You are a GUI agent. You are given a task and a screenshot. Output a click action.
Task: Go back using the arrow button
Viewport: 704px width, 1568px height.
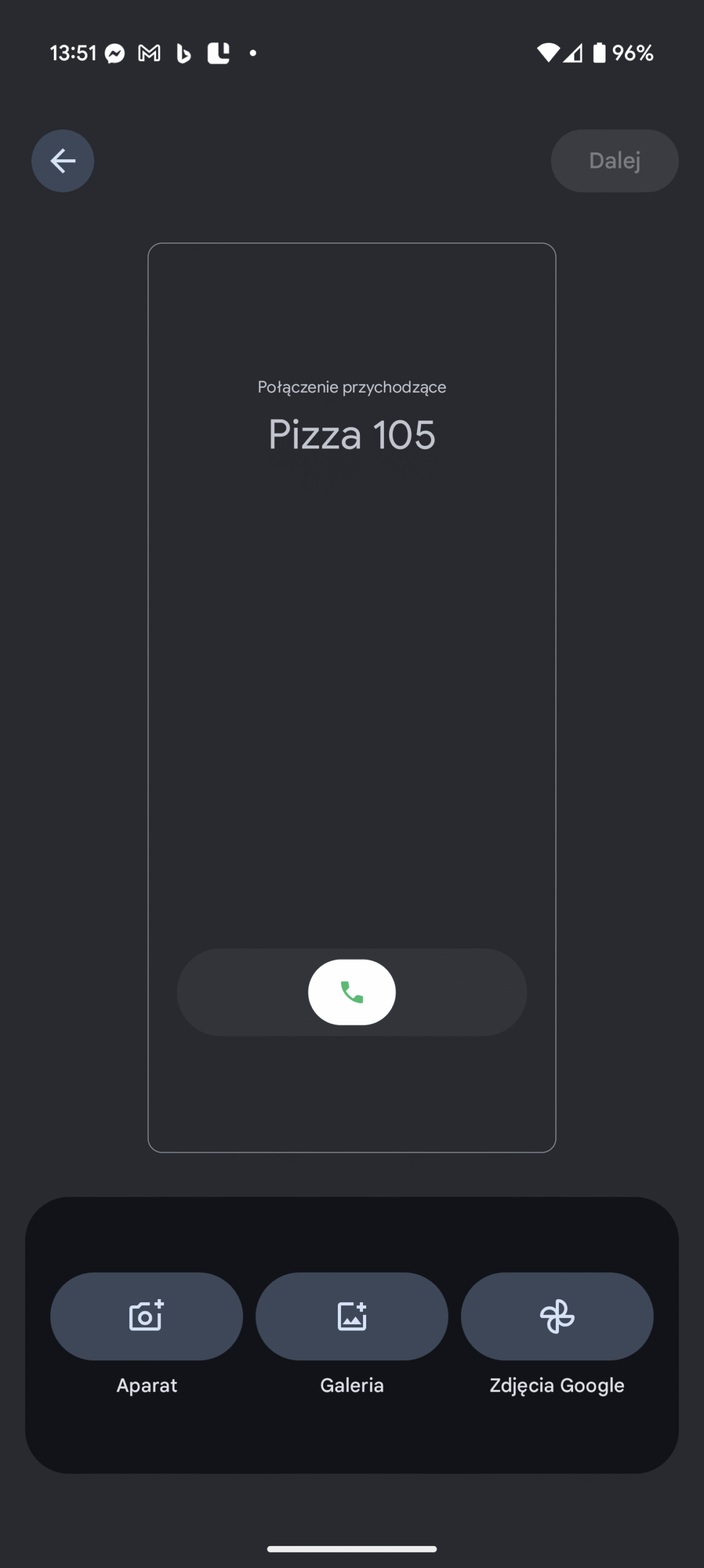(x=63, y=161)
